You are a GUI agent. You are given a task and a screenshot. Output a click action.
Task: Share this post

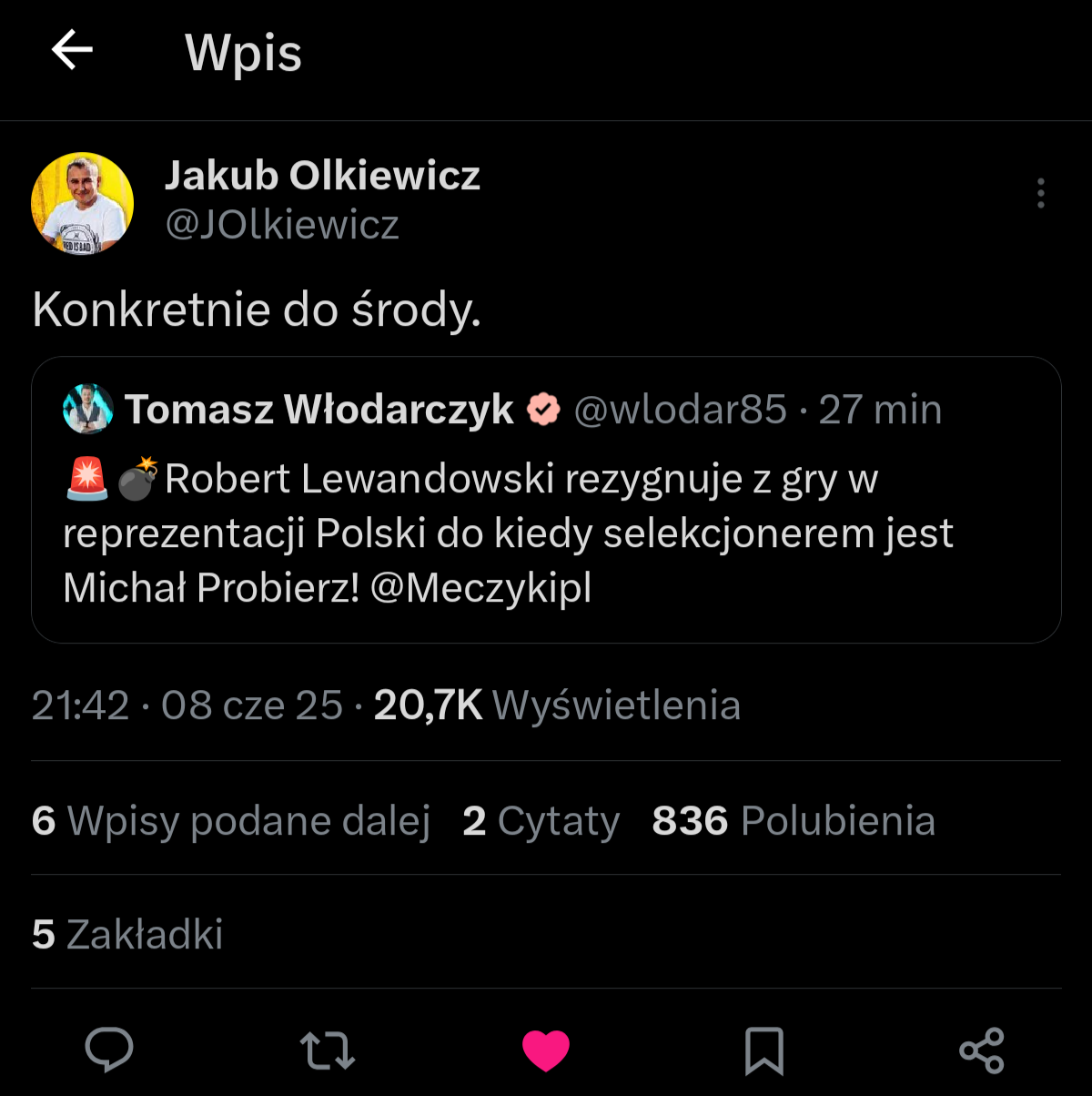tap(982, 1050)
